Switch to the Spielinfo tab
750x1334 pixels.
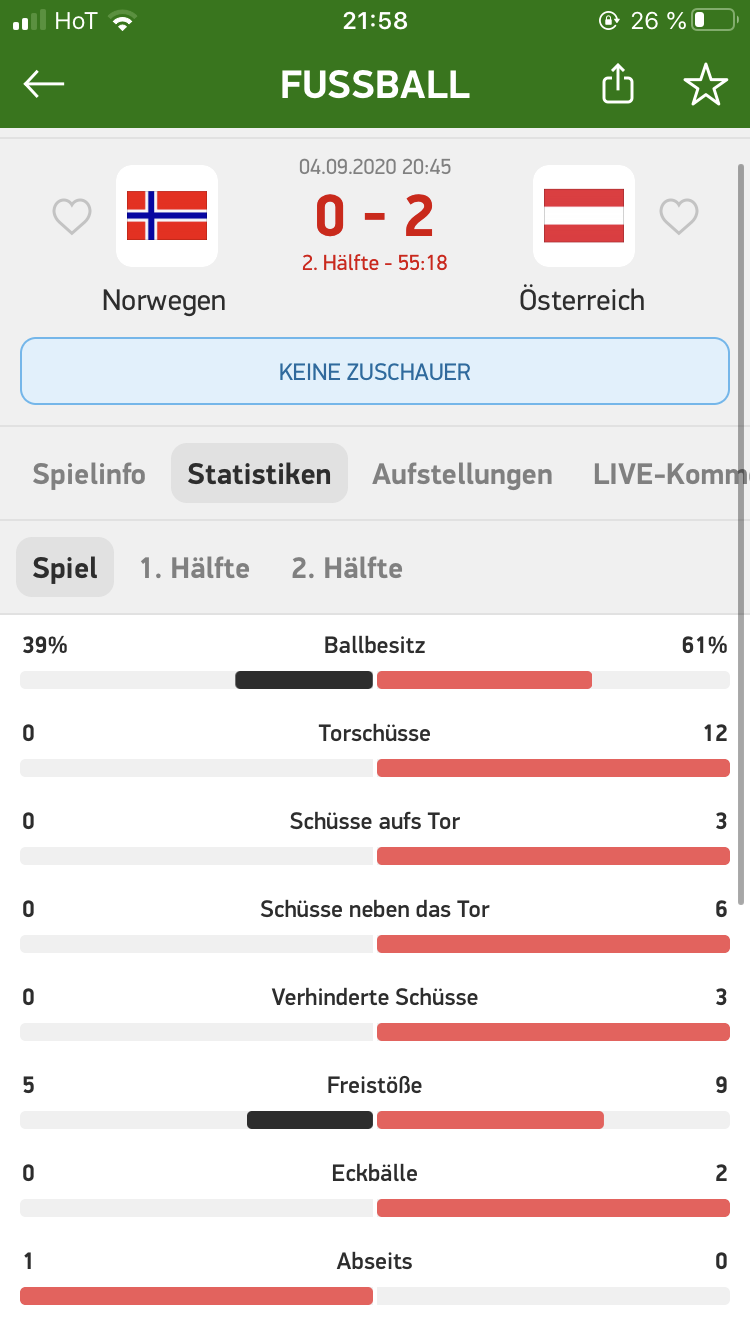[x=89, y=474]
